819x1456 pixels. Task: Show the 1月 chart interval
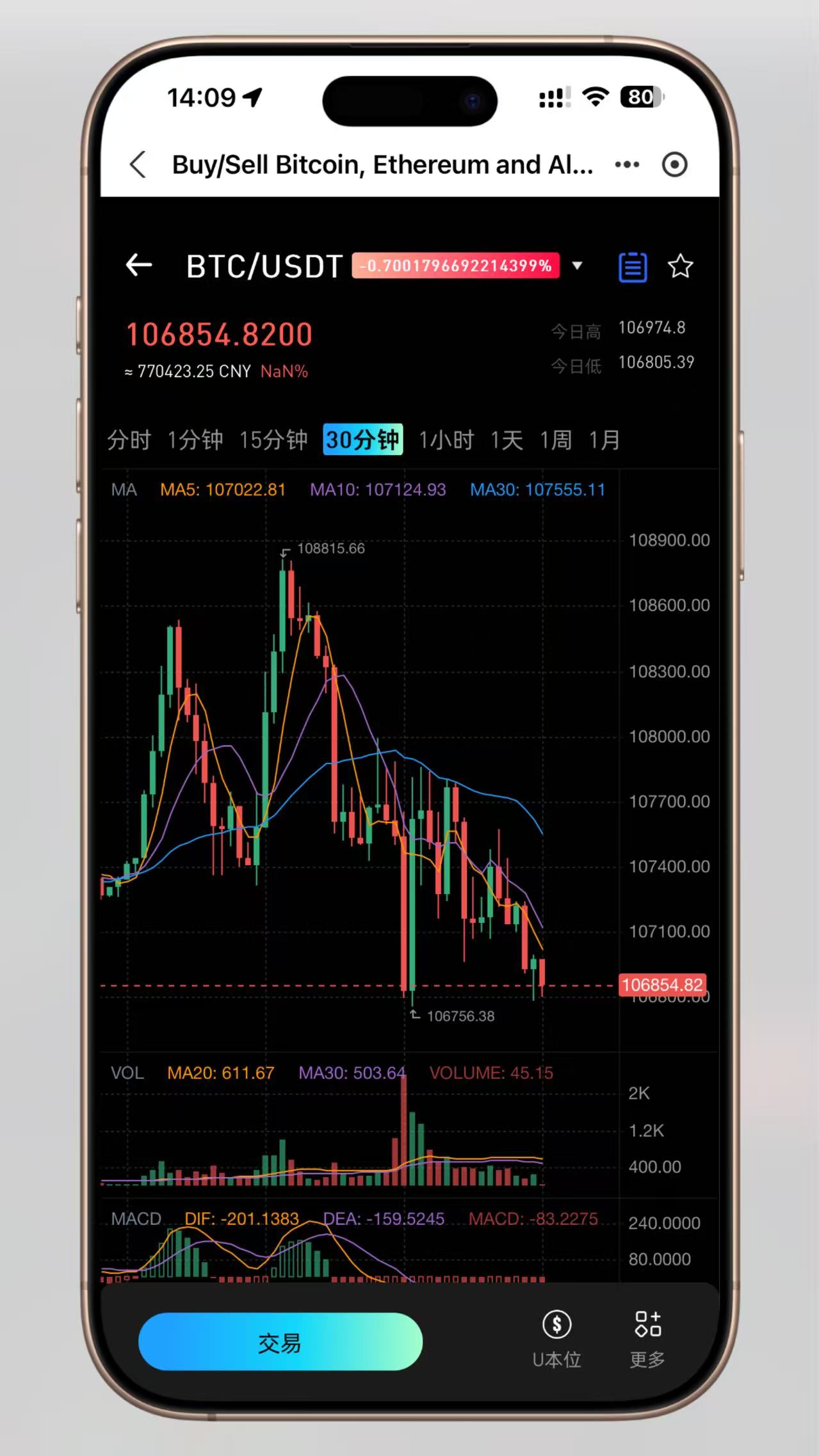[x=604, y=440]
